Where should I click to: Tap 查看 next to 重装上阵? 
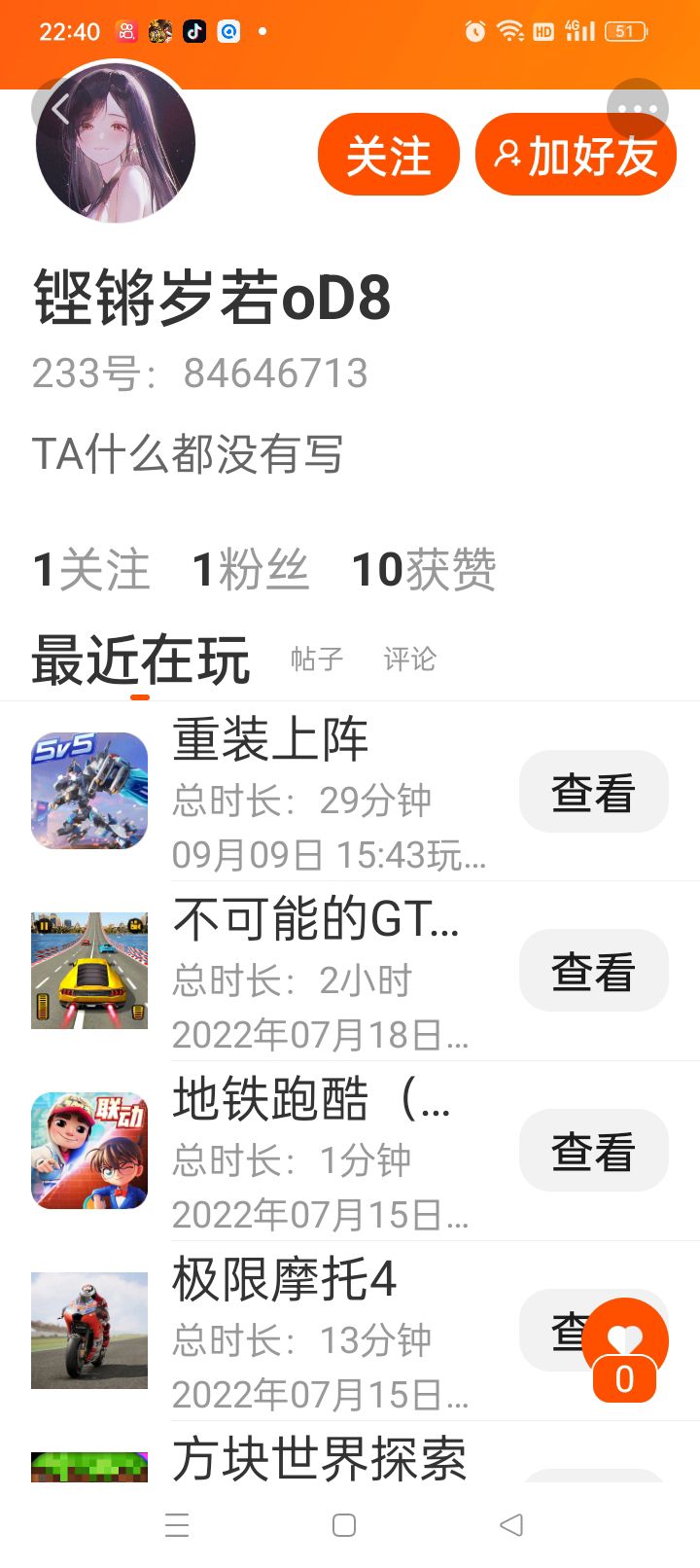point(593,792)
